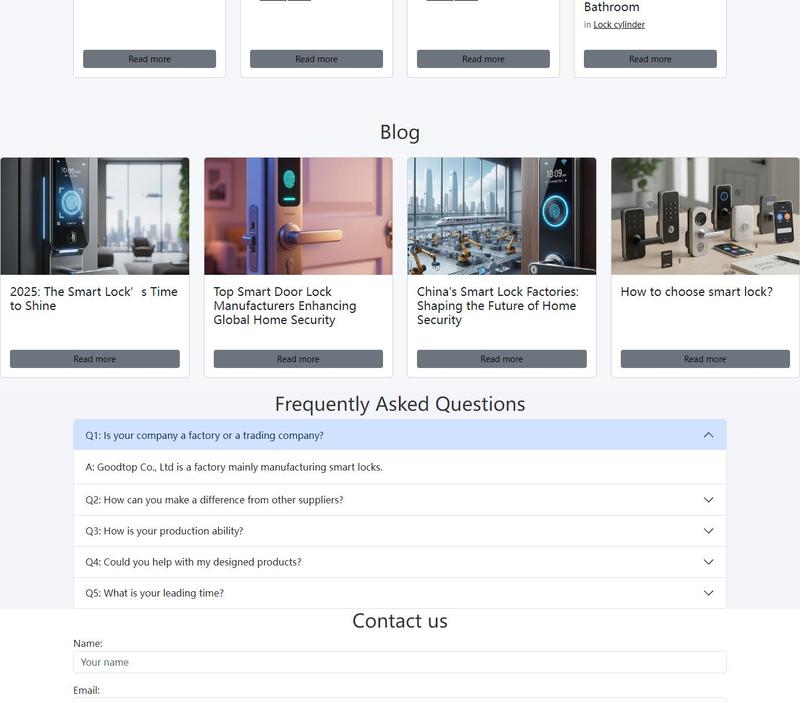Viewport: 800px width, 702px height.
Task: Expand Q3 about production ability
Action: (399, 531)
